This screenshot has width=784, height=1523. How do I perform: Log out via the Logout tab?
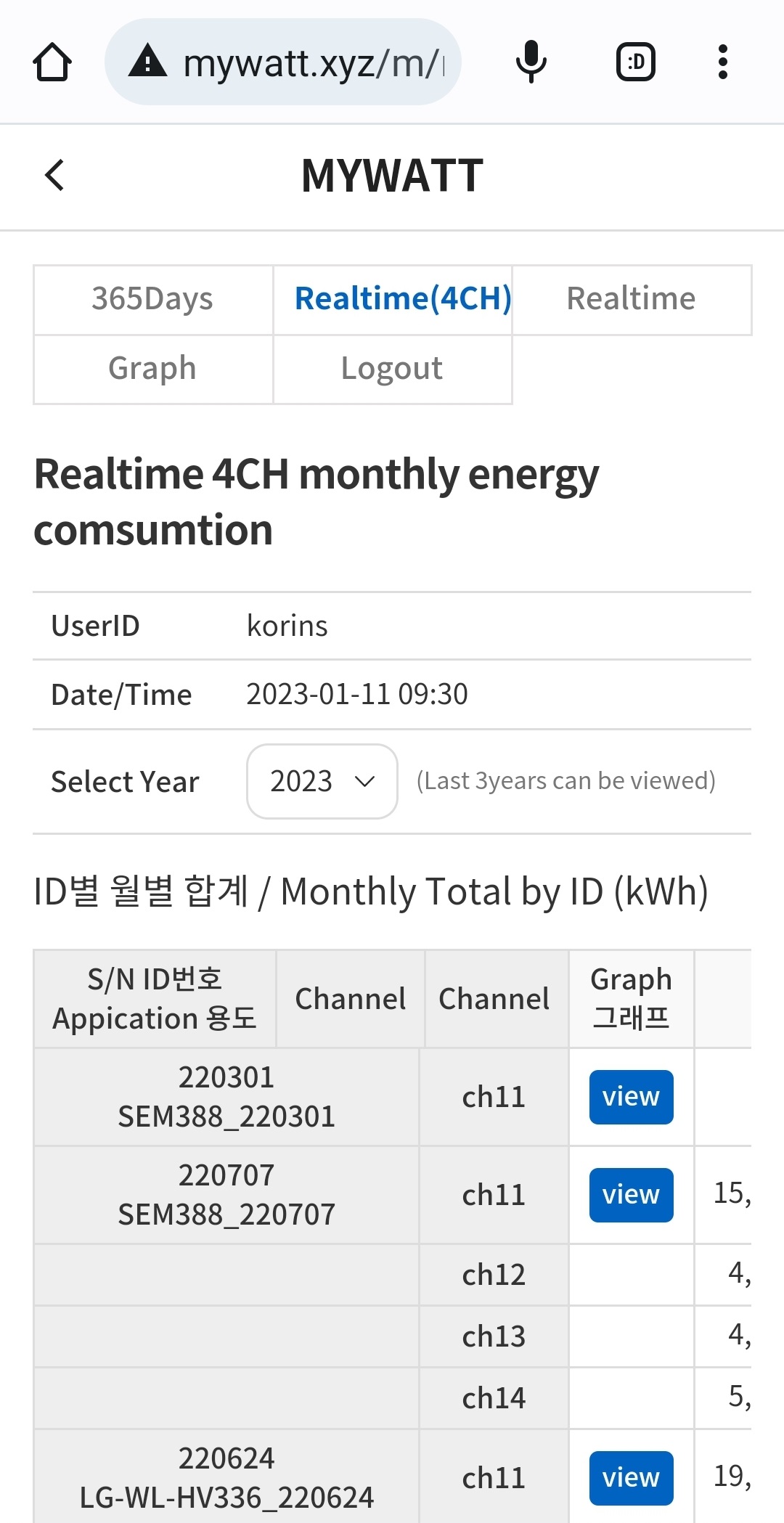pos(393,369)
